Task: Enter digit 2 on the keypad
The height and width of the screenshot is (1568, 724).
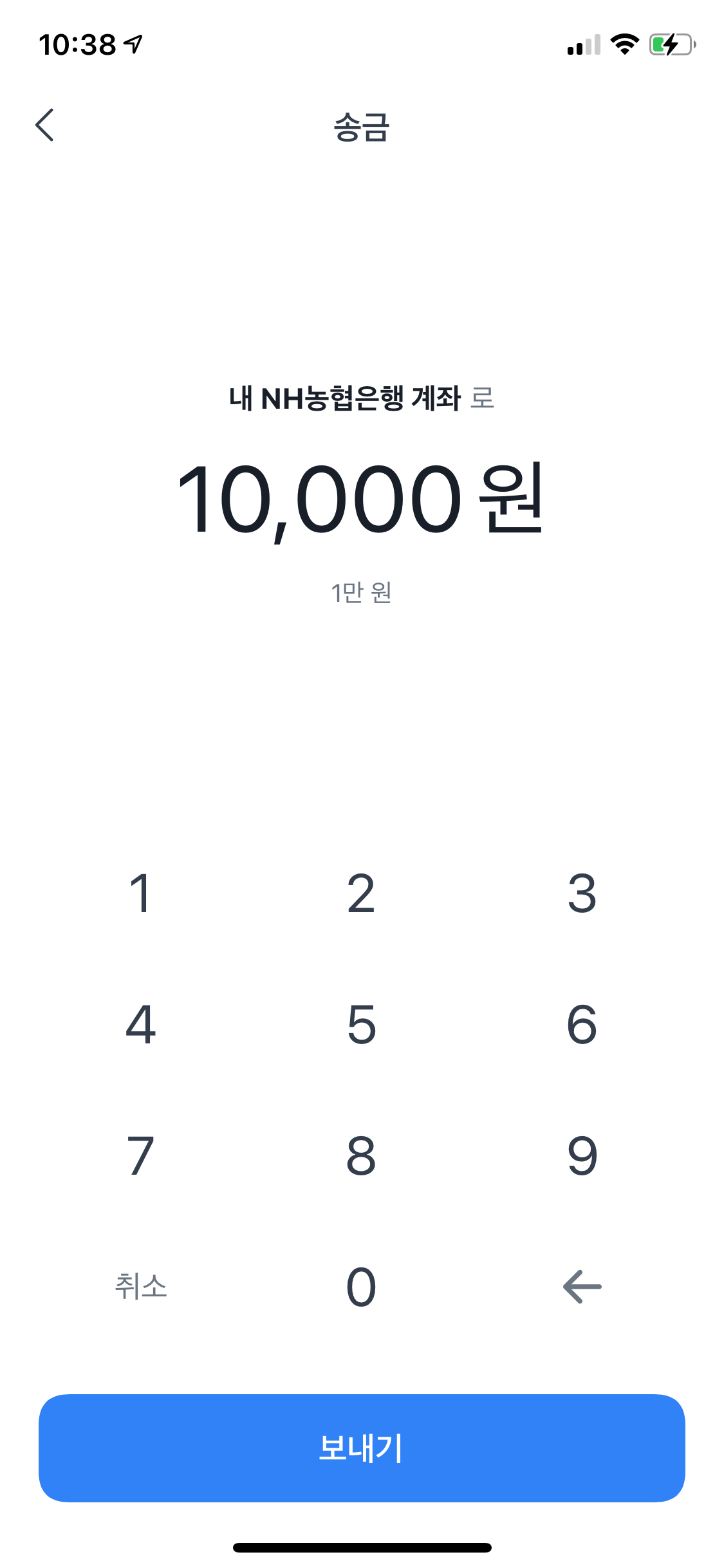Action: 361,893
